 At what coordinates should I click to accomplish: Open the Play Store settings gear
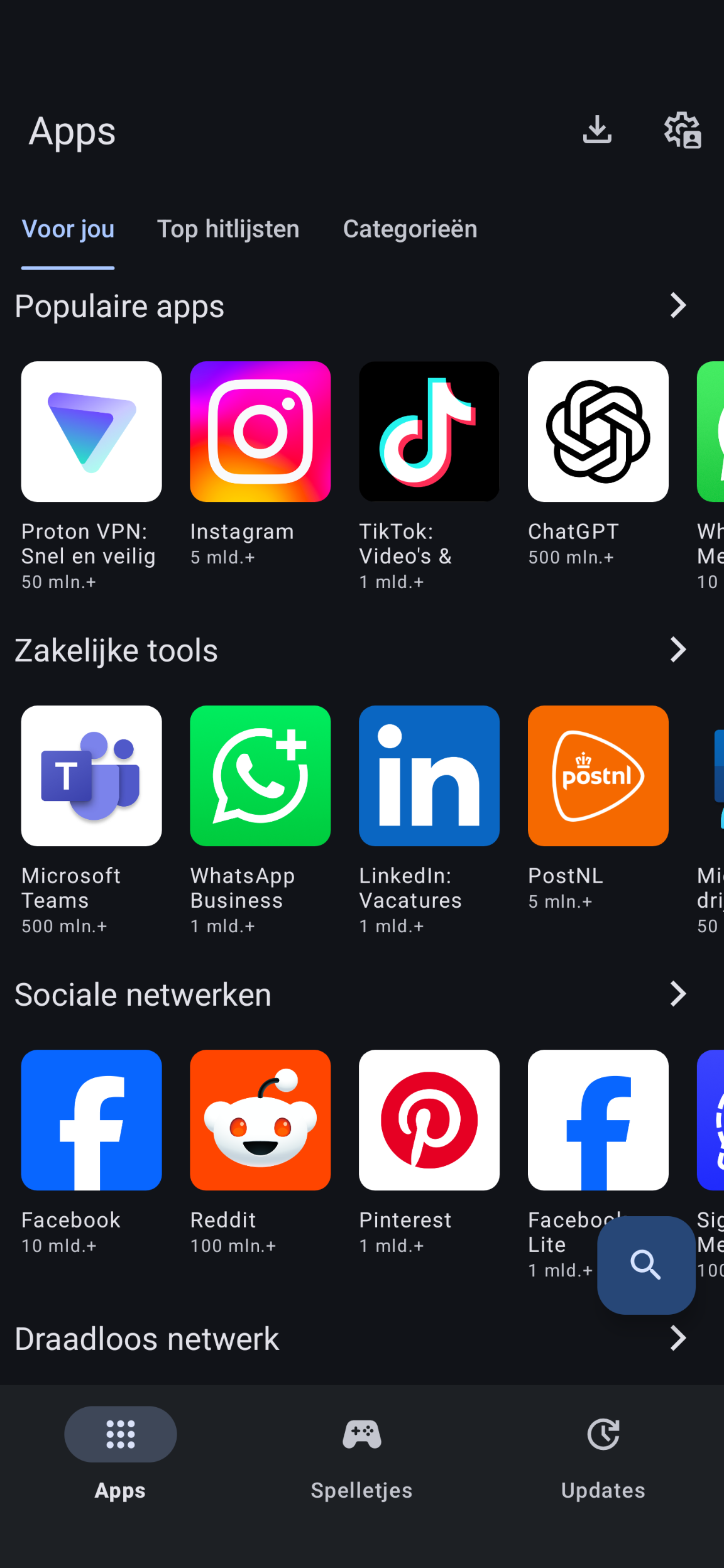[683, 129]
